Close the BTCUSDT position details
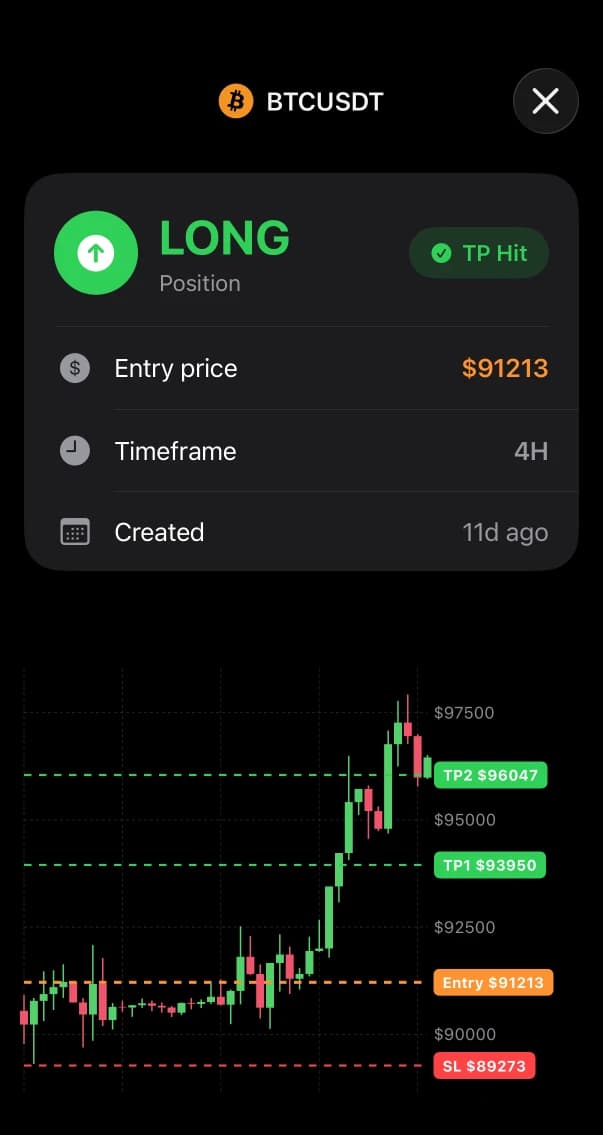Screen dimensions: 603x1135 545,101
